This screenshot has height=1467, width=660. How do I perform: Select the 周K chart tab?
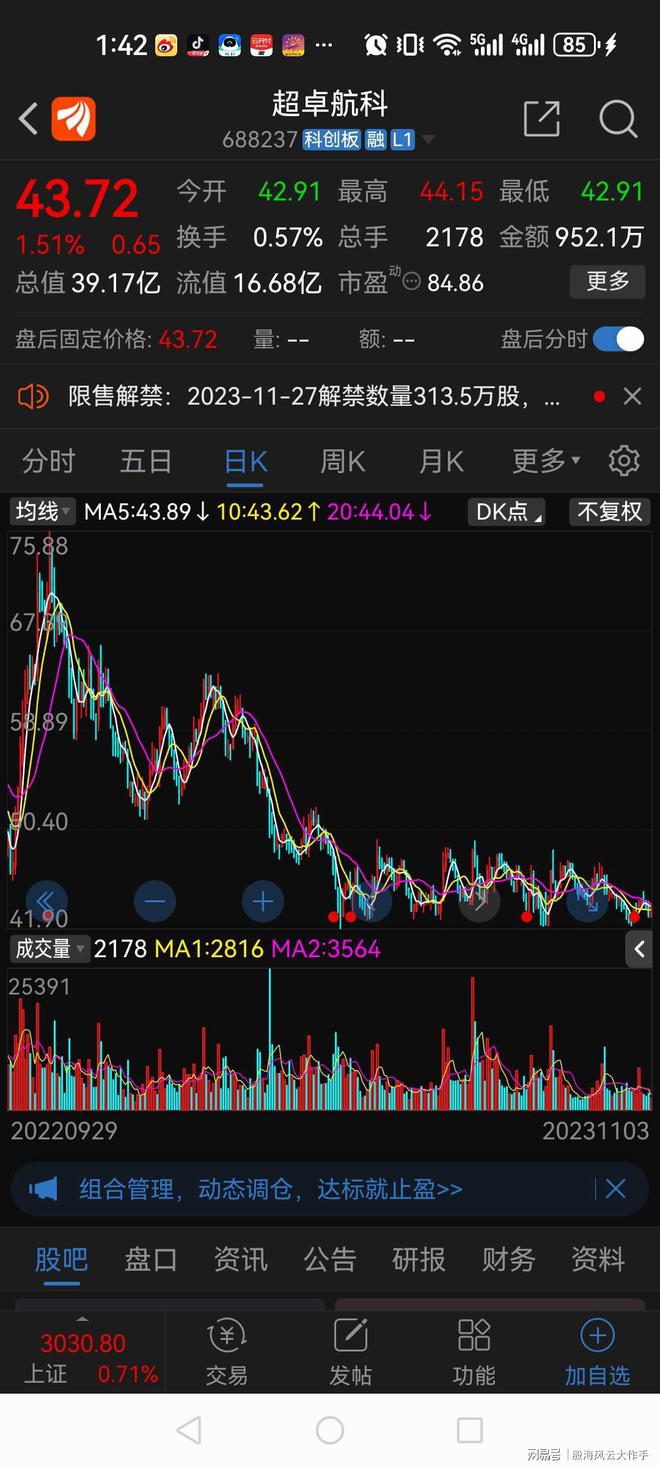coord(342,461)
